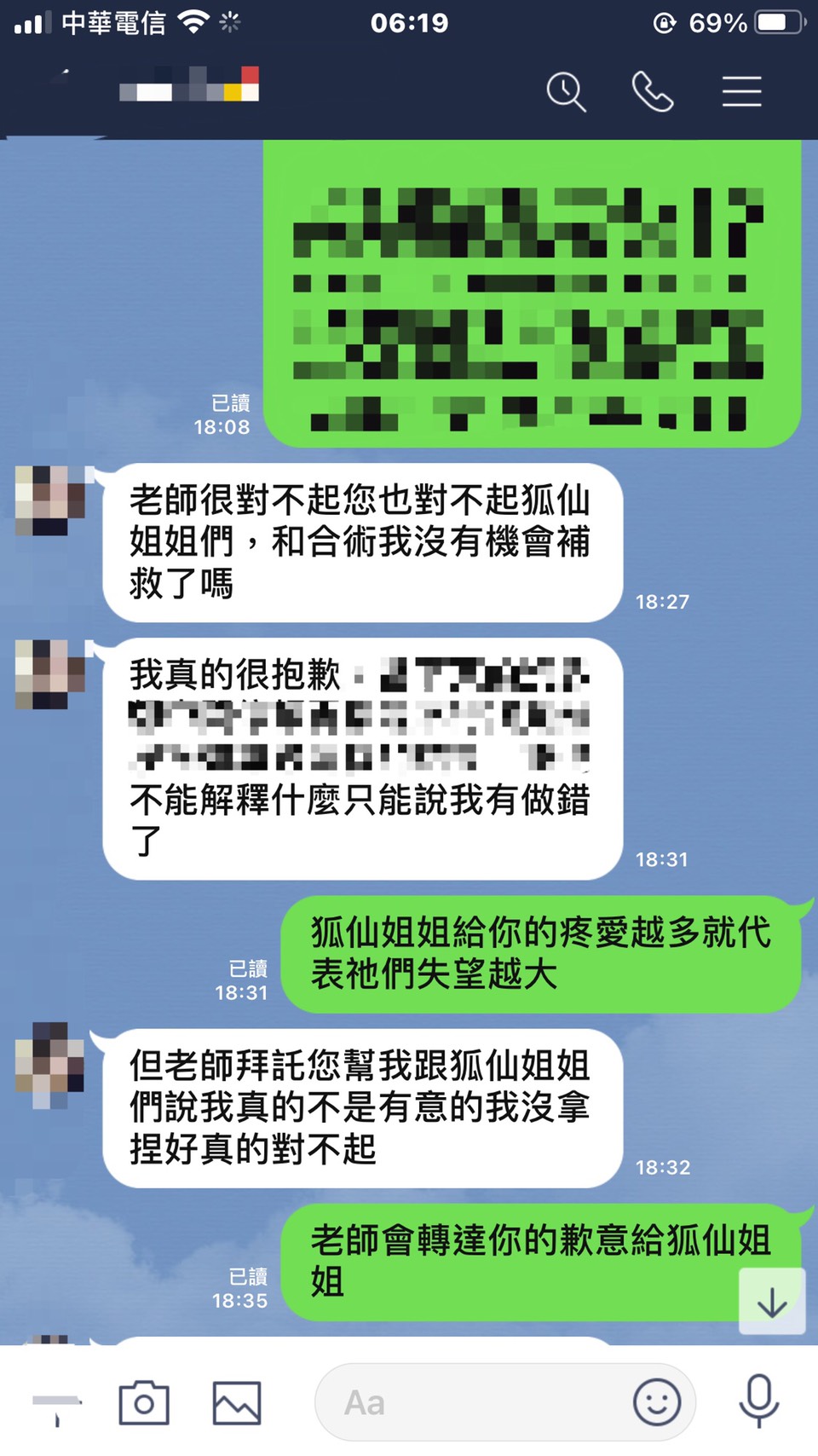The height and width of the screenshot is (1456, 818).
Task: Go back to the chat list
Action: (x=60, y=85)
